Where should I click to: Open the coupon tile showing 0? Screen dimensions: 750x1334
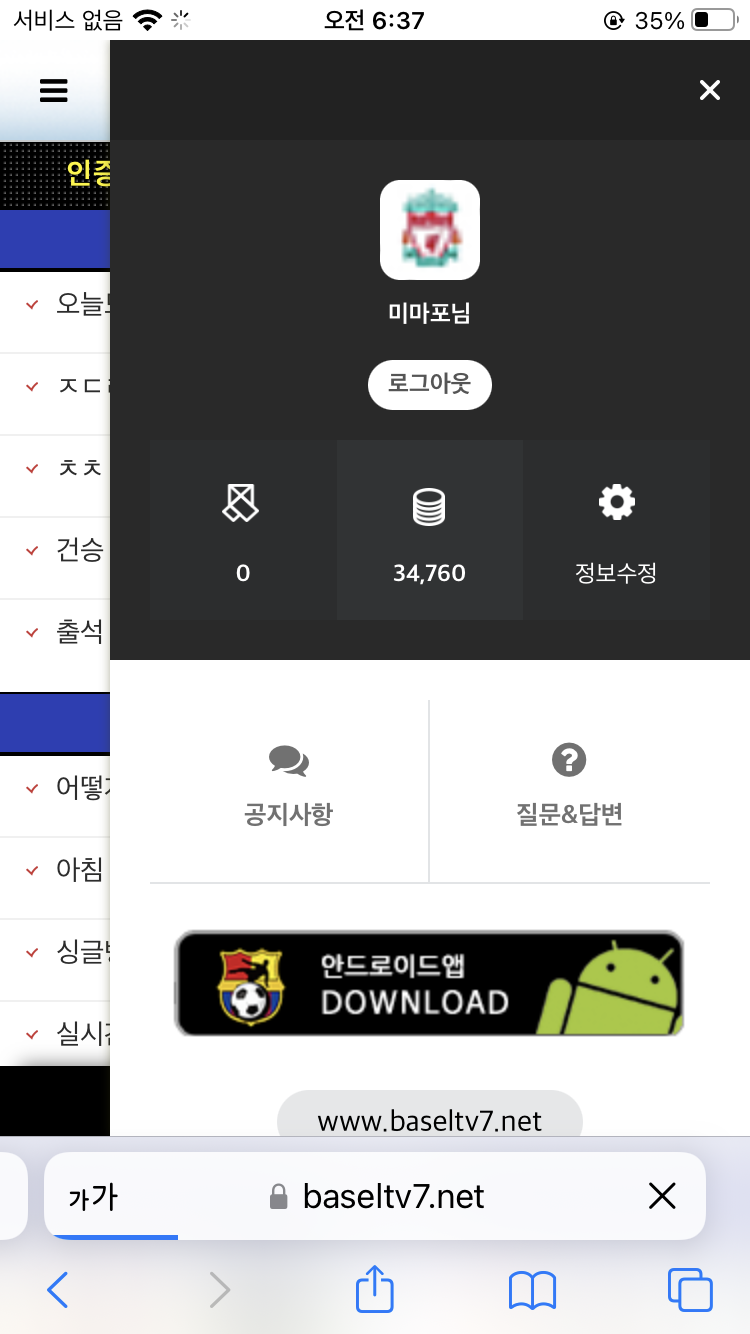[x=243, y=530]
